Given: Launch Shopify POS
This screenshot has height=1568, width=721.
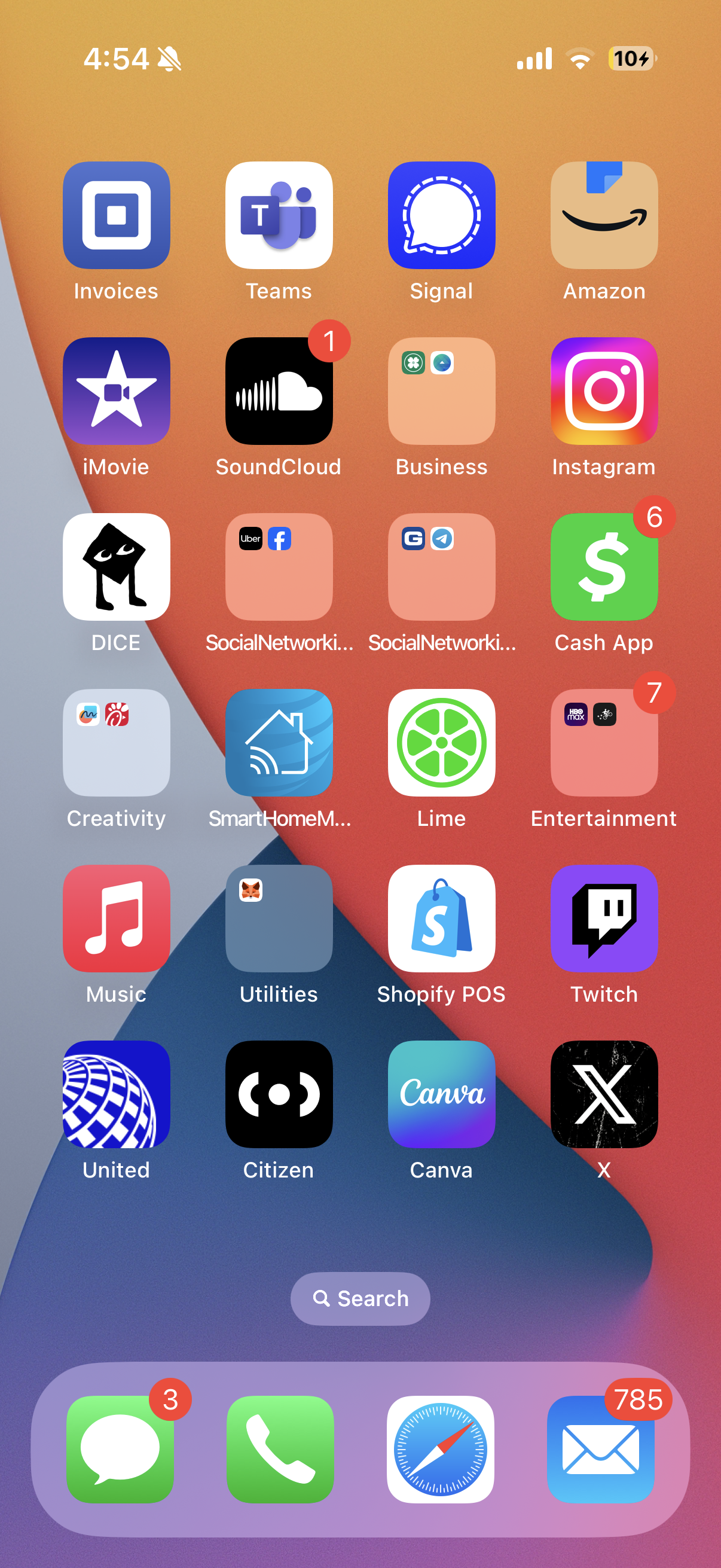Looking at the screenshot, I should point(441,918).
